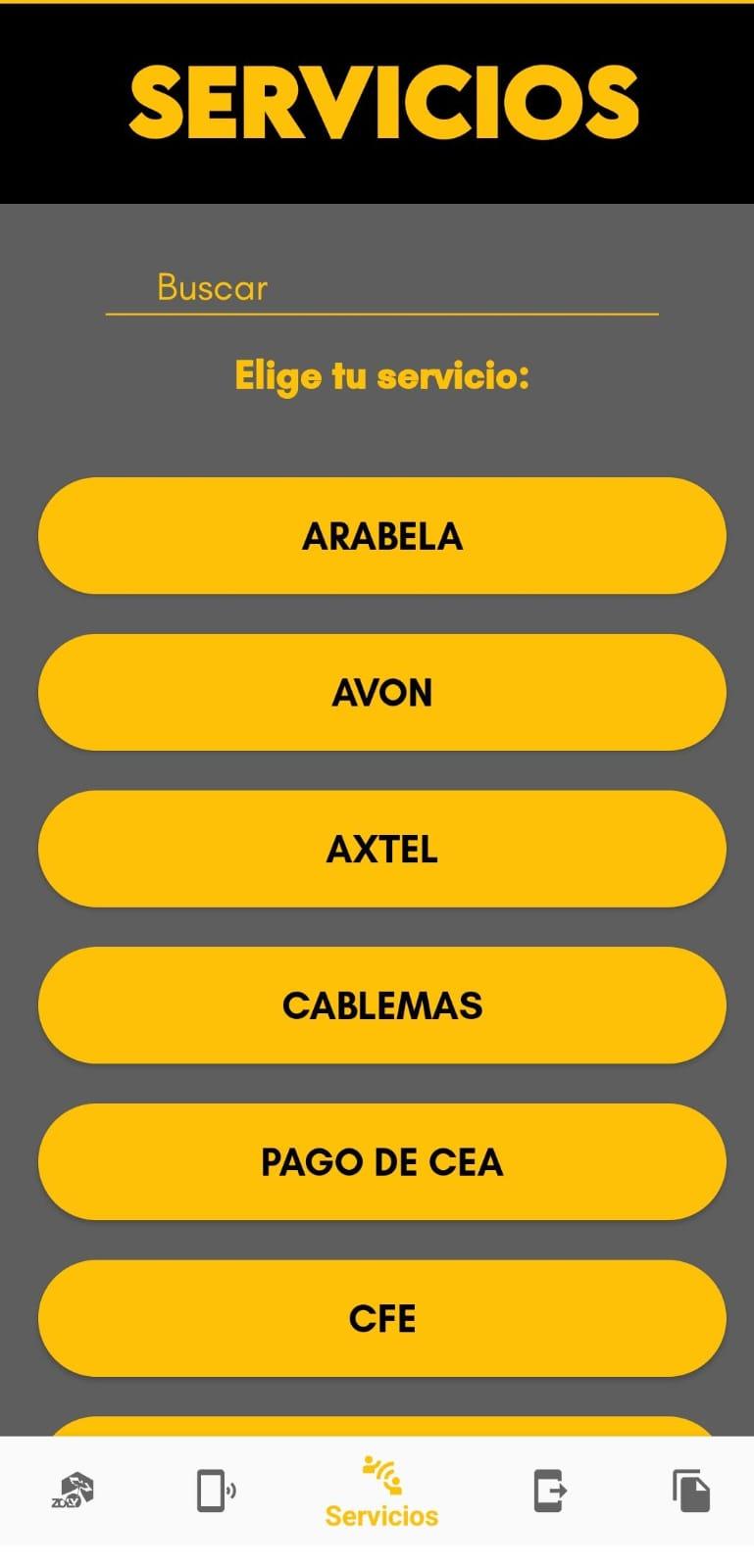The height and width of the screenshot is (1568, 754).
Task: Choose the AVON service button
Action: [381, 693]
